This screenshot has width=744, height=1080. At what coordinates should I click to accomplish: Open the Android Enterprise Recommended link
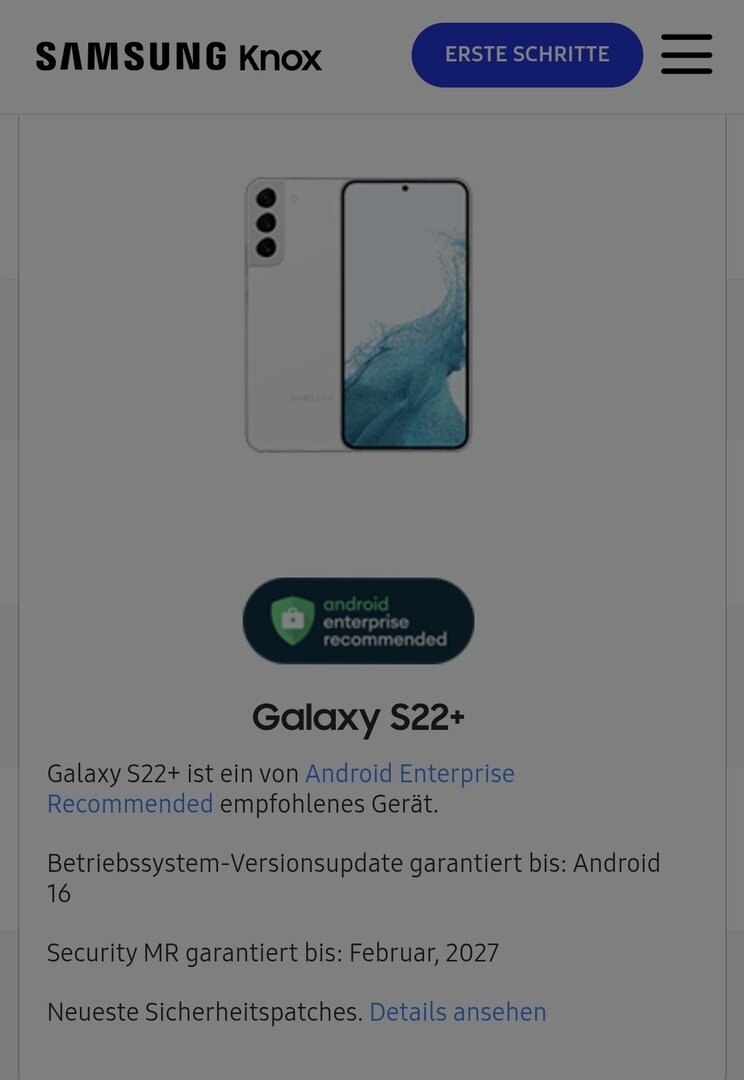(x=409, y=774)
